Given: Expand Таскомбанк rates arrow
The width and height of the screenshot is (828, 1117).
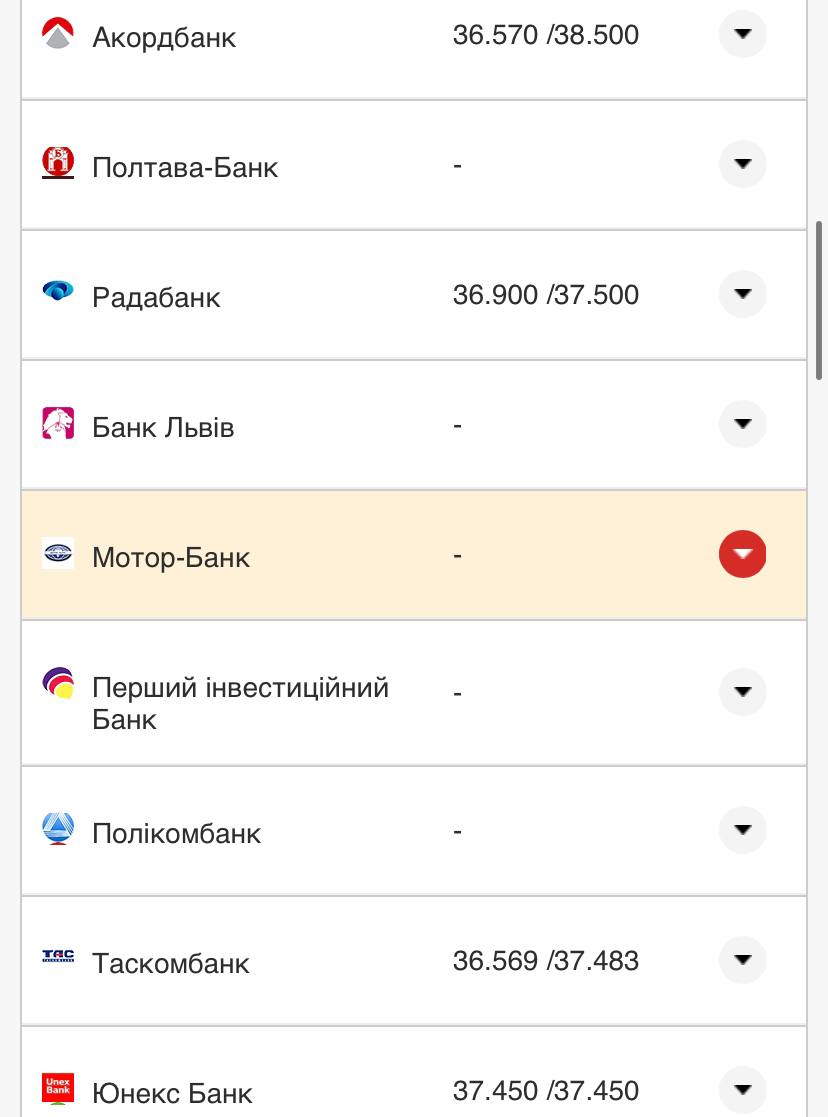Looking at the screenshot, I should 742,960.
